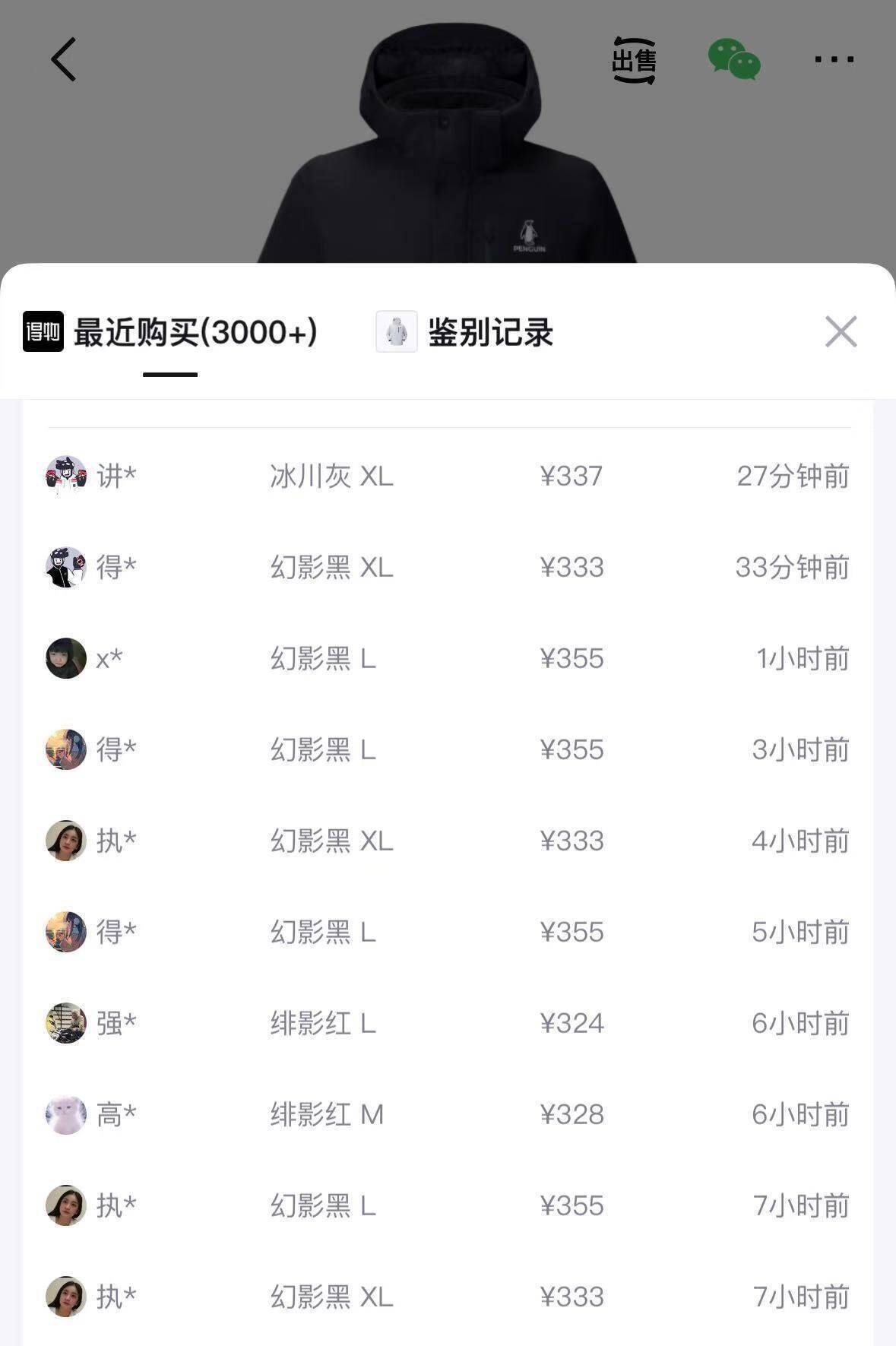Close the recent purchases sheet
Viewport: 896px width, 1346px height.
click(841, 332)
